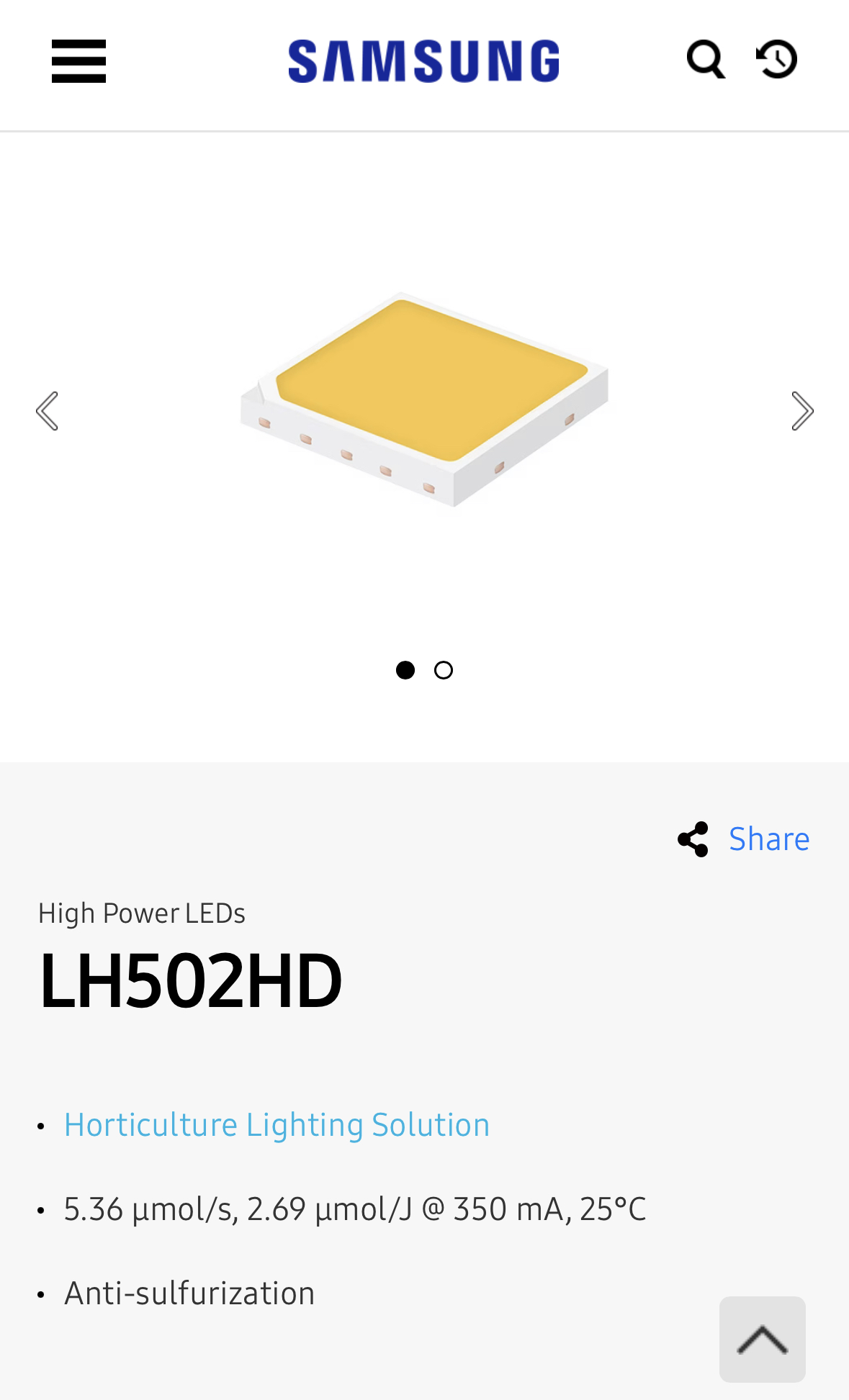Share the LH502HD product page
Screen dimensions: 849x1400
pyautogui.click(x=745, y=839)
